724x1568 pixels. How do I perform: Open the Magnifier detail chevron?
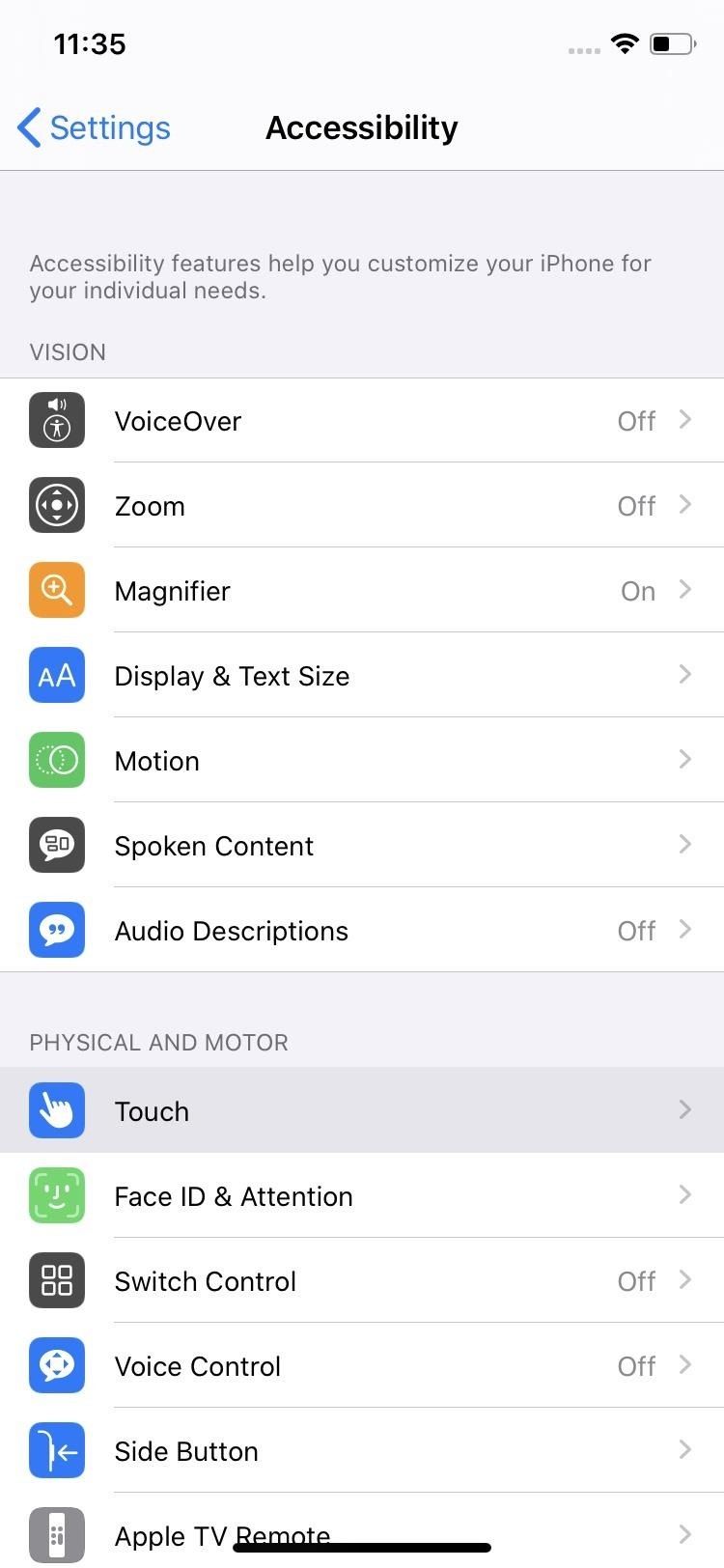(x=685, y=590)
